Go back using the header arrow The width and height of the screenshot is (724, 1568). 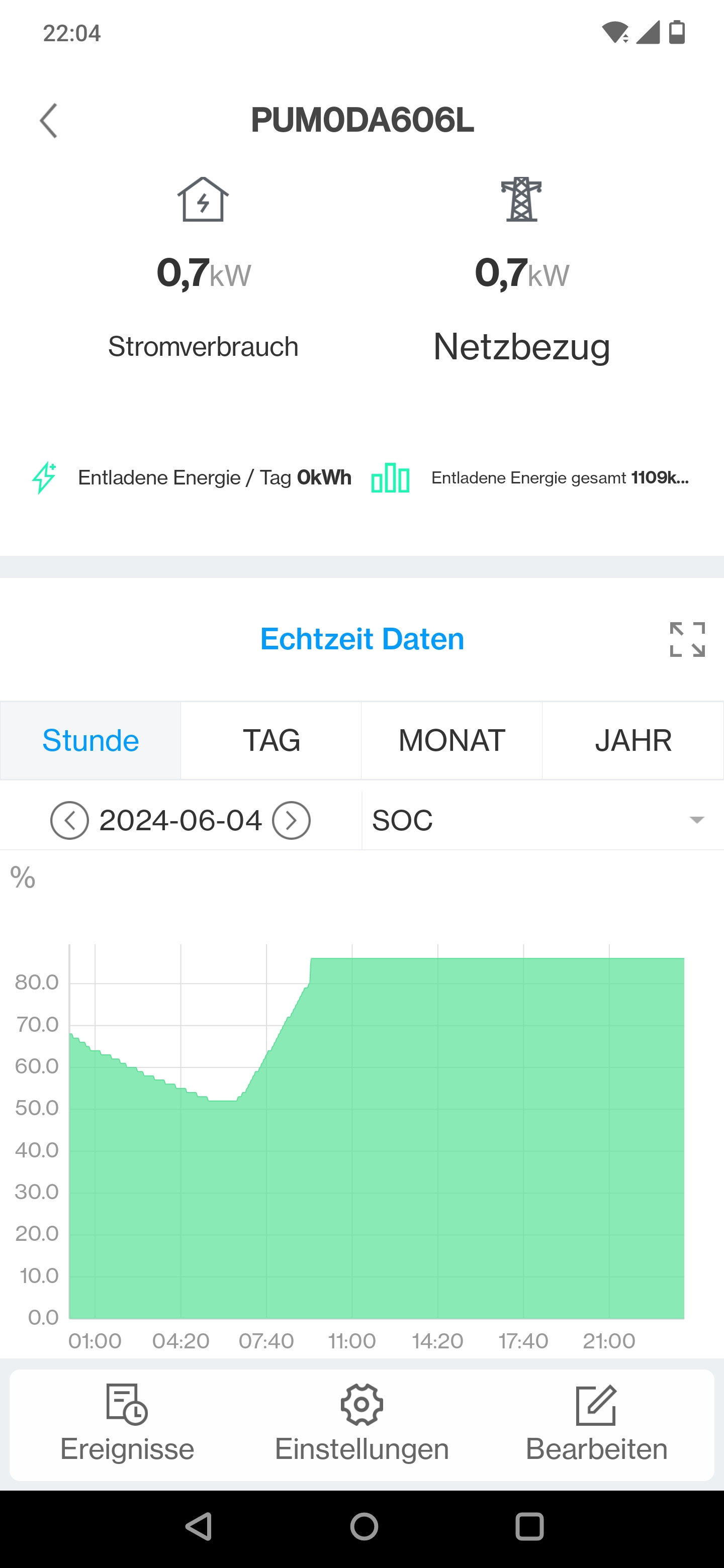(x=49, y=121)
